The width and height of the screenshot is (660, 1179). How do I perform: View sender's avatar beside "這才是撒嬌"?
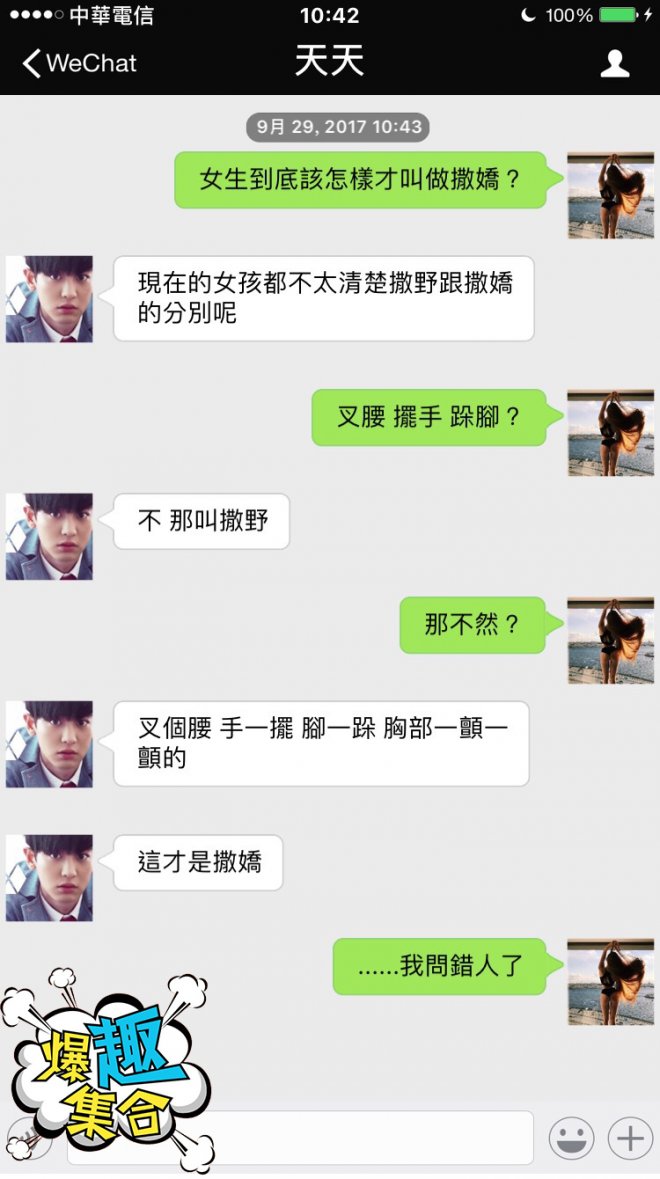[x=49, y=877]
